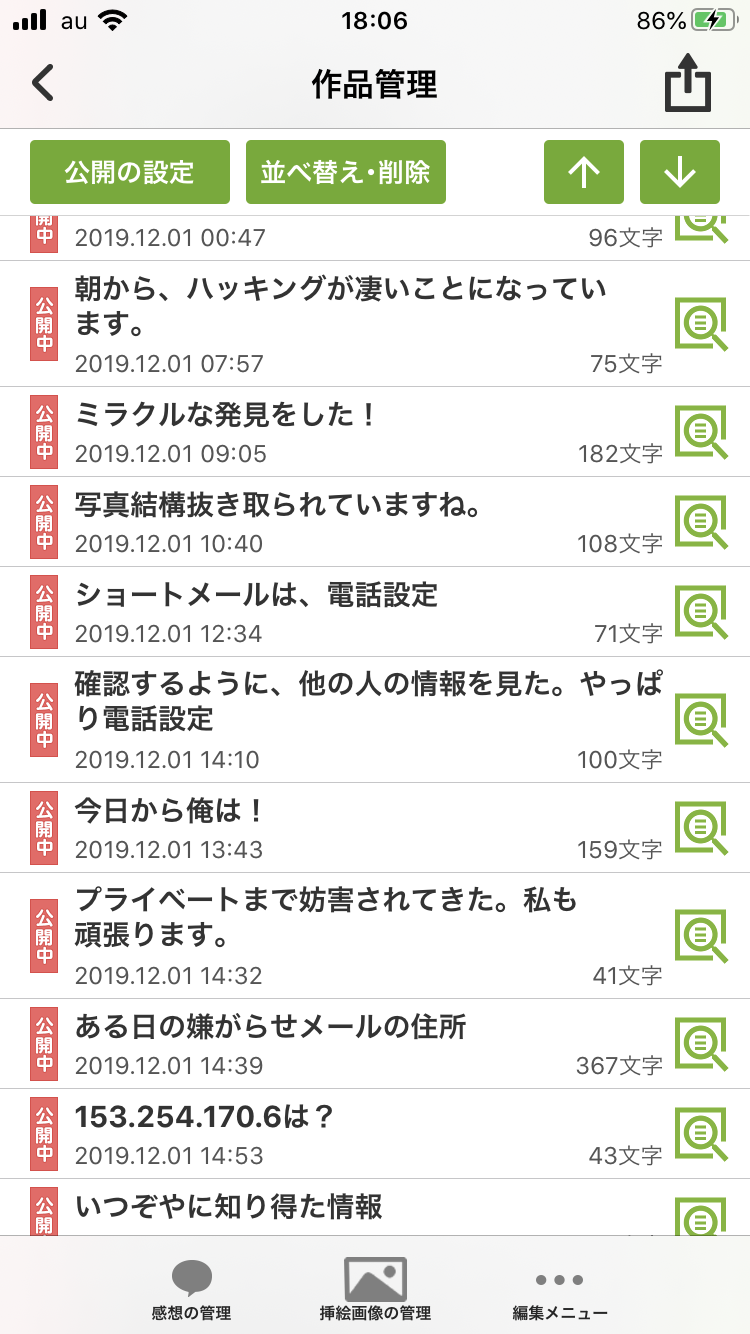Open the entry いつぞやに知り得た情報
750x1334 pixels.
coord(228,1207)
